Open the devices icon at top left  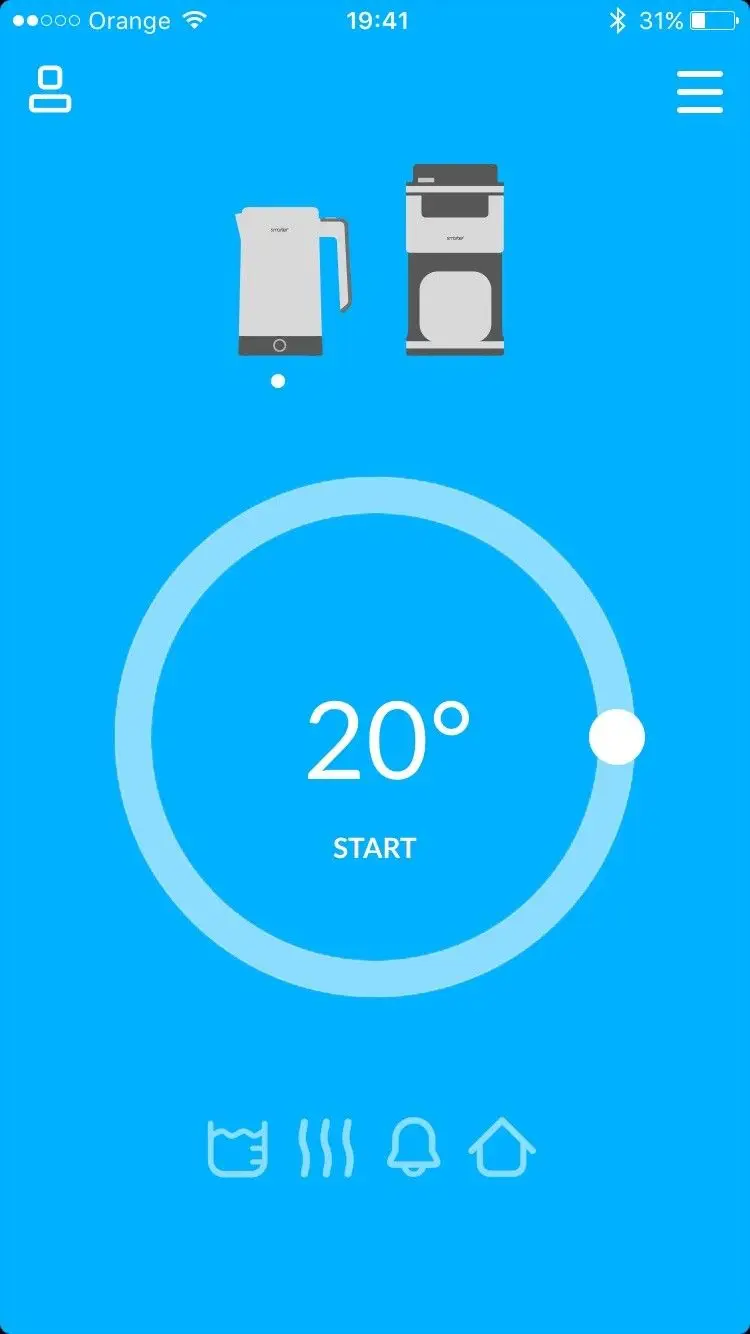(50, 89)
